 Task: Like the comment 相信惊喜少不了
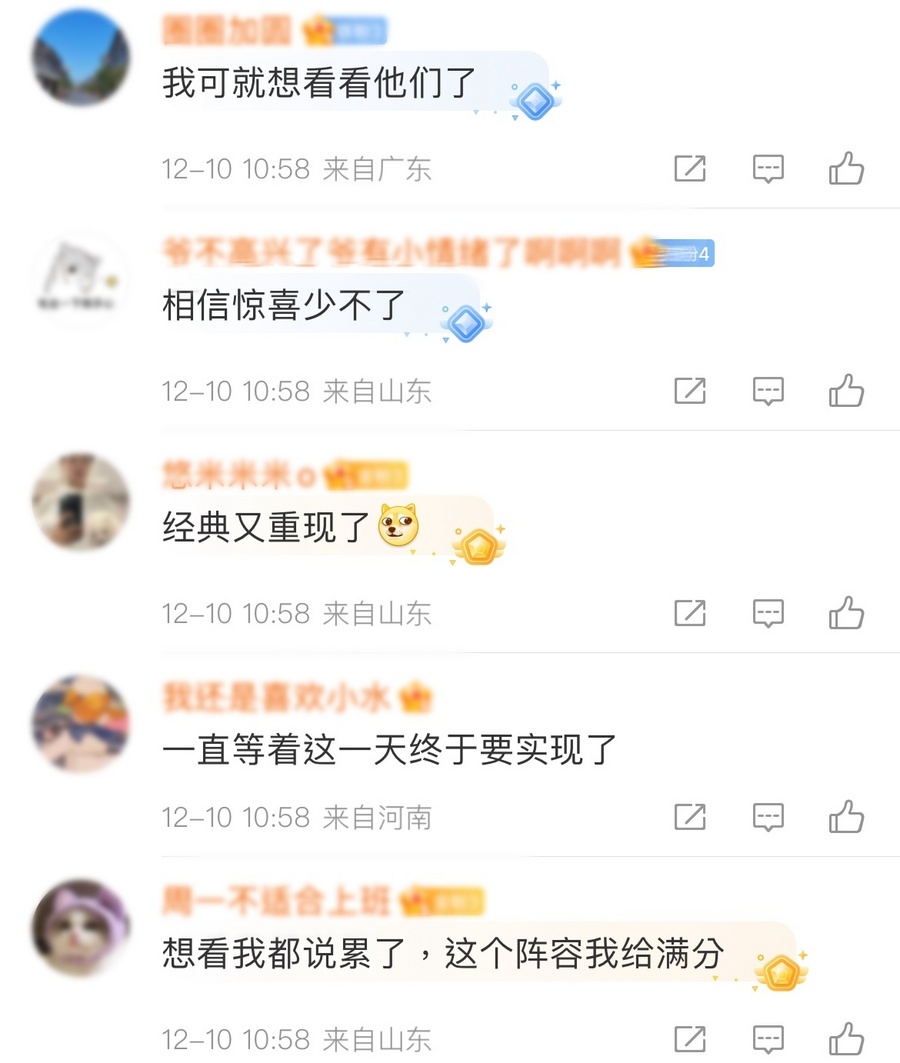846,390
